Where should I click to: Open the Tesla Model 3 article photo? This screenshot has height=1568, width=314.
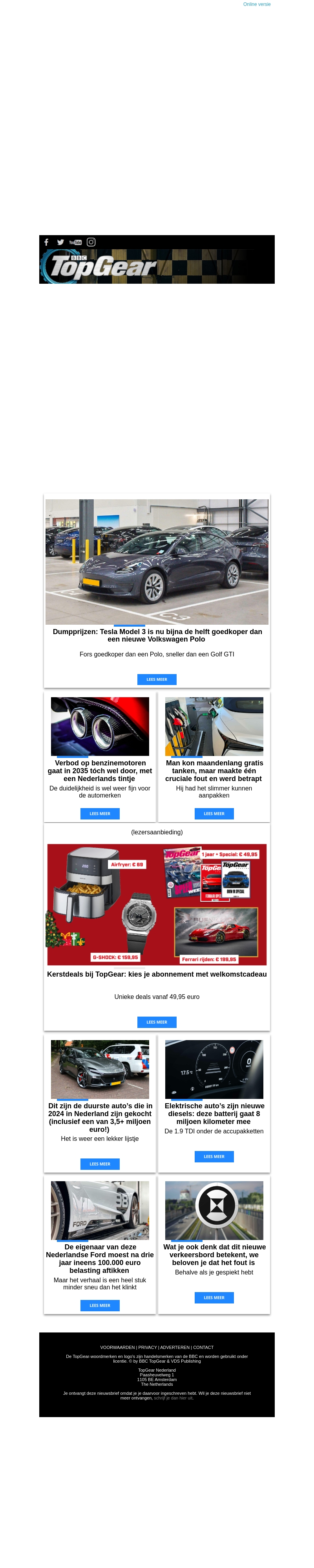coord(157,561)
